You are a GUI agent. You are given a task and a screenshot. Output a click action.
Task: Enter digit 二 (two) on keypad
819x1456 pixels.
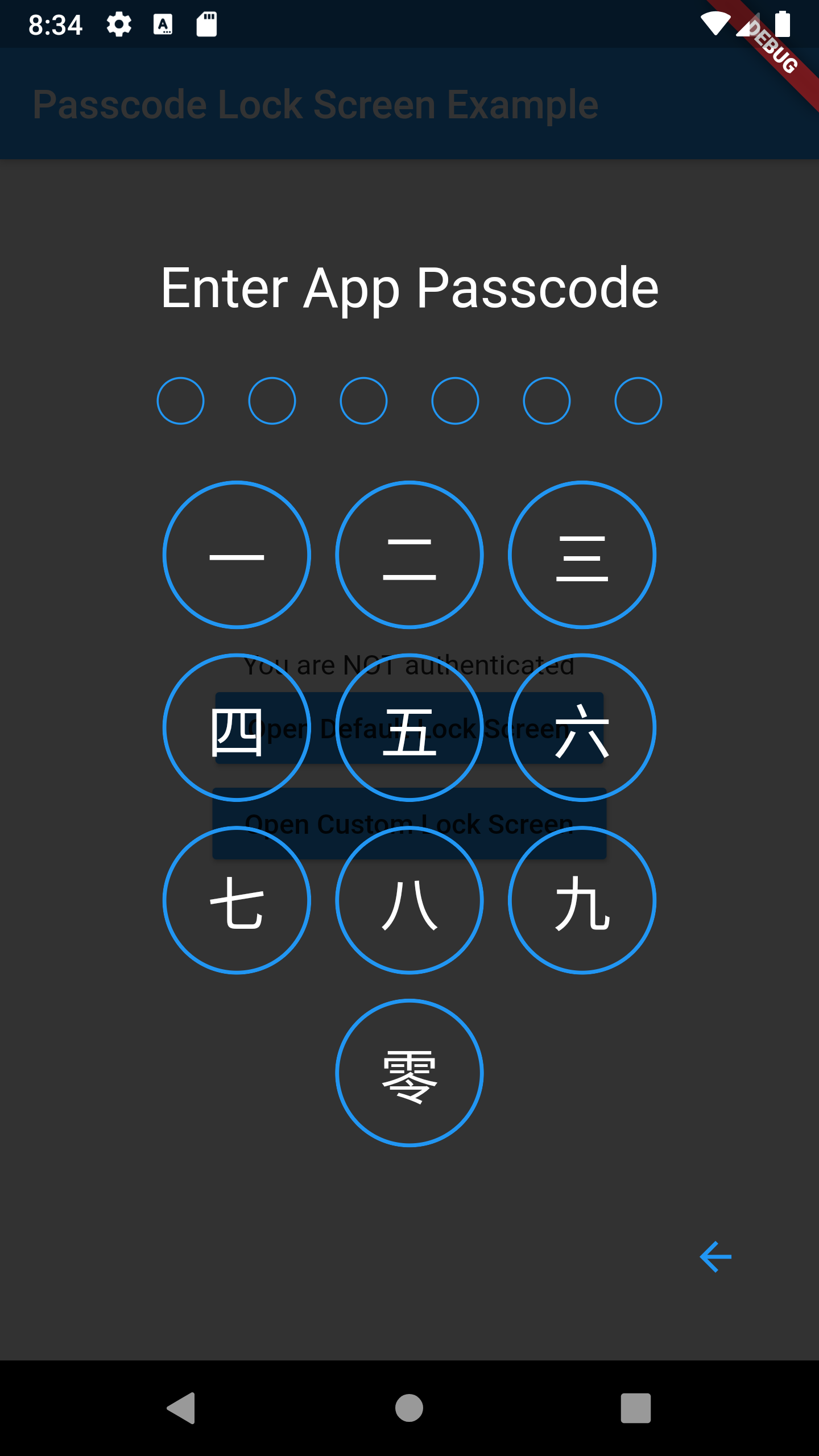click(x=409, y=555)
